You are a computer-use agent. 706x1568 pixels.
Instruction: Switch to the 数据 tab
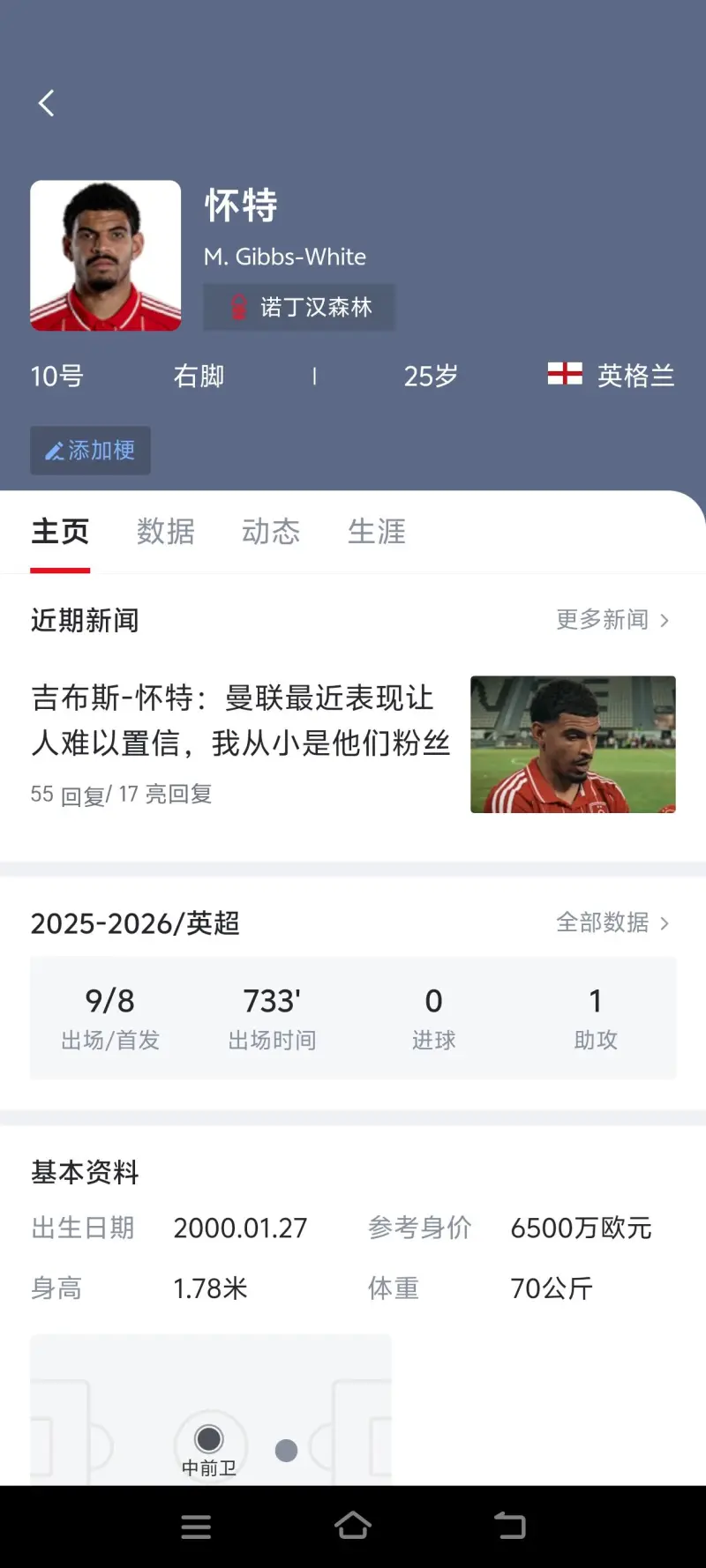165,532
